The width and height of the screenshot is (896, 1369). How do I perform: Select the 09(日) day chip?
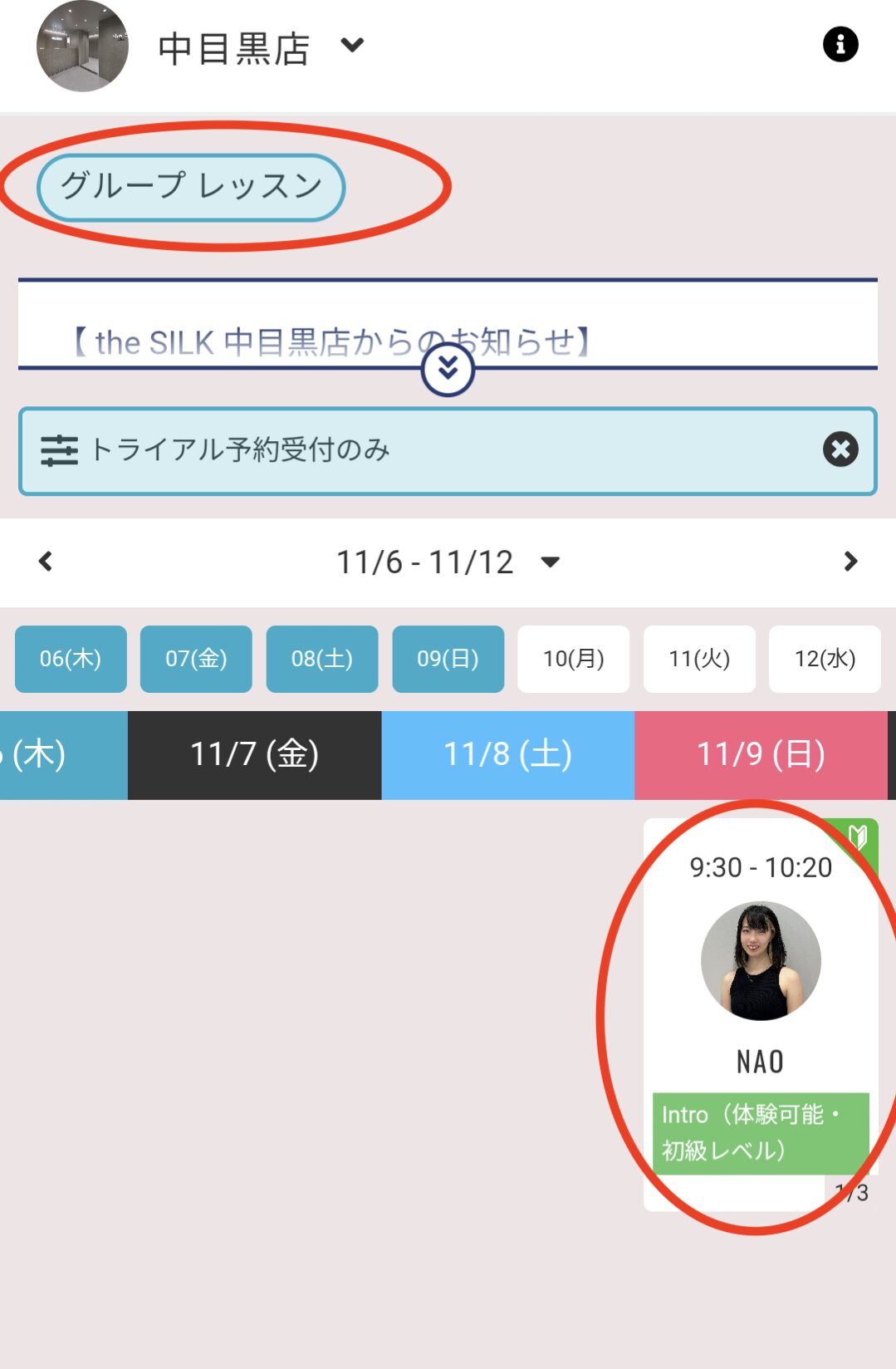(x=448, y=659)
